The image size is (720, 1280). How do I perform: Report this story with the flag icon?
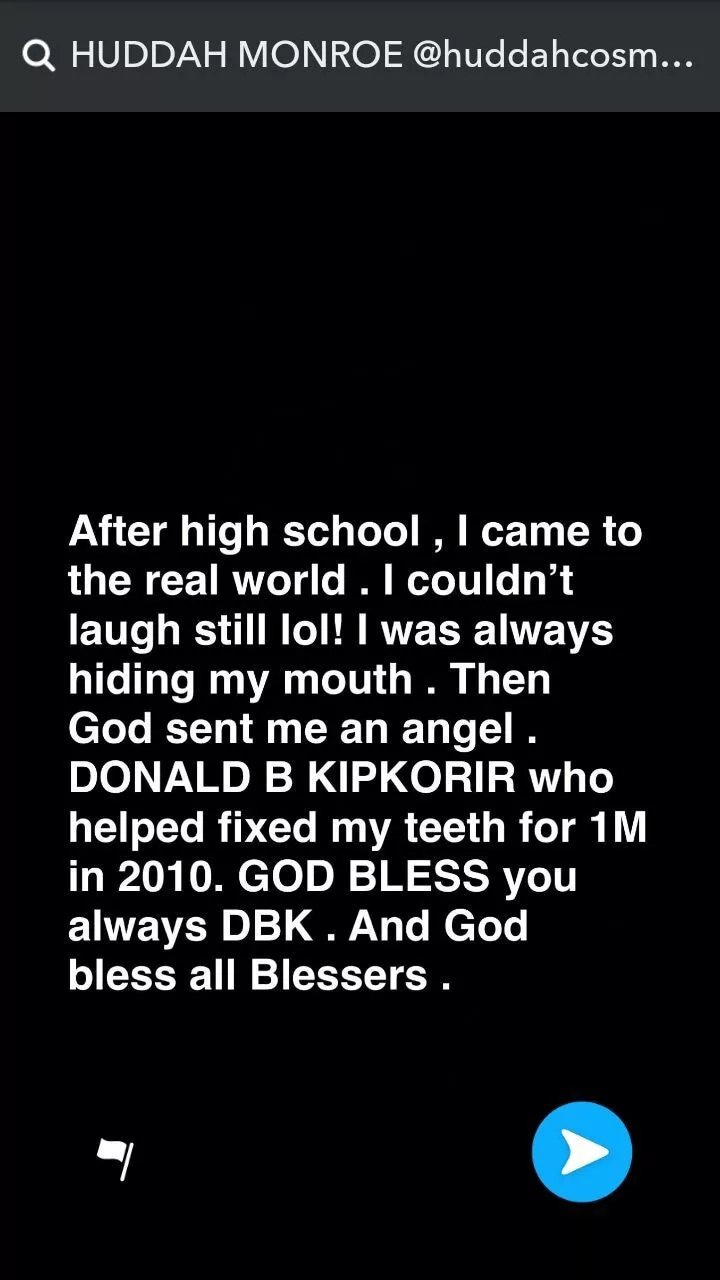(x=115, y=1158)
